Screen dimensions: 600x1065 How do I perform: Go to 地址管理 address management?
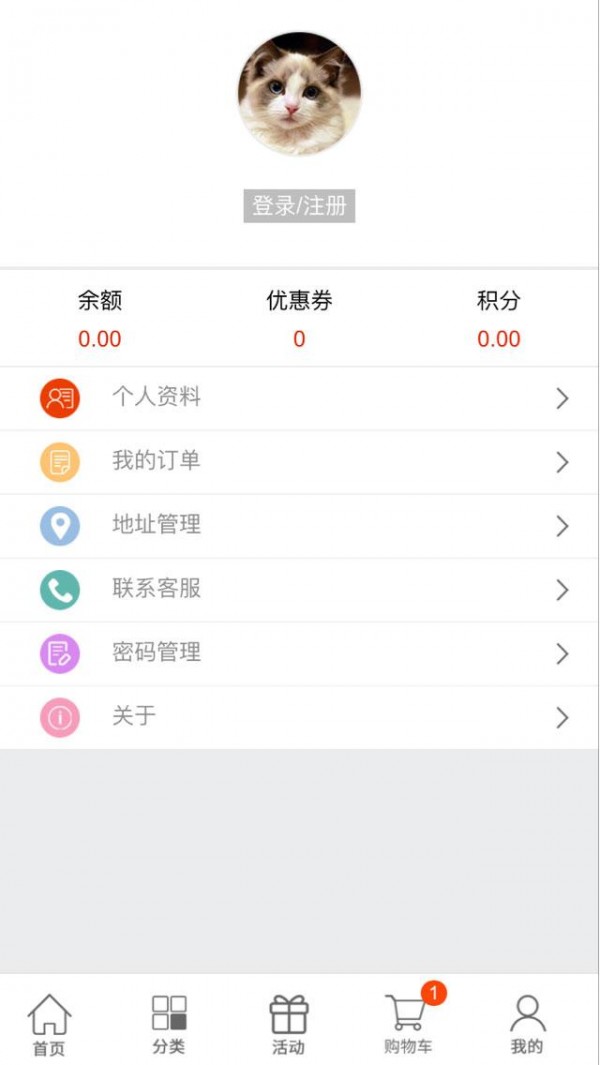click(299, 526)
